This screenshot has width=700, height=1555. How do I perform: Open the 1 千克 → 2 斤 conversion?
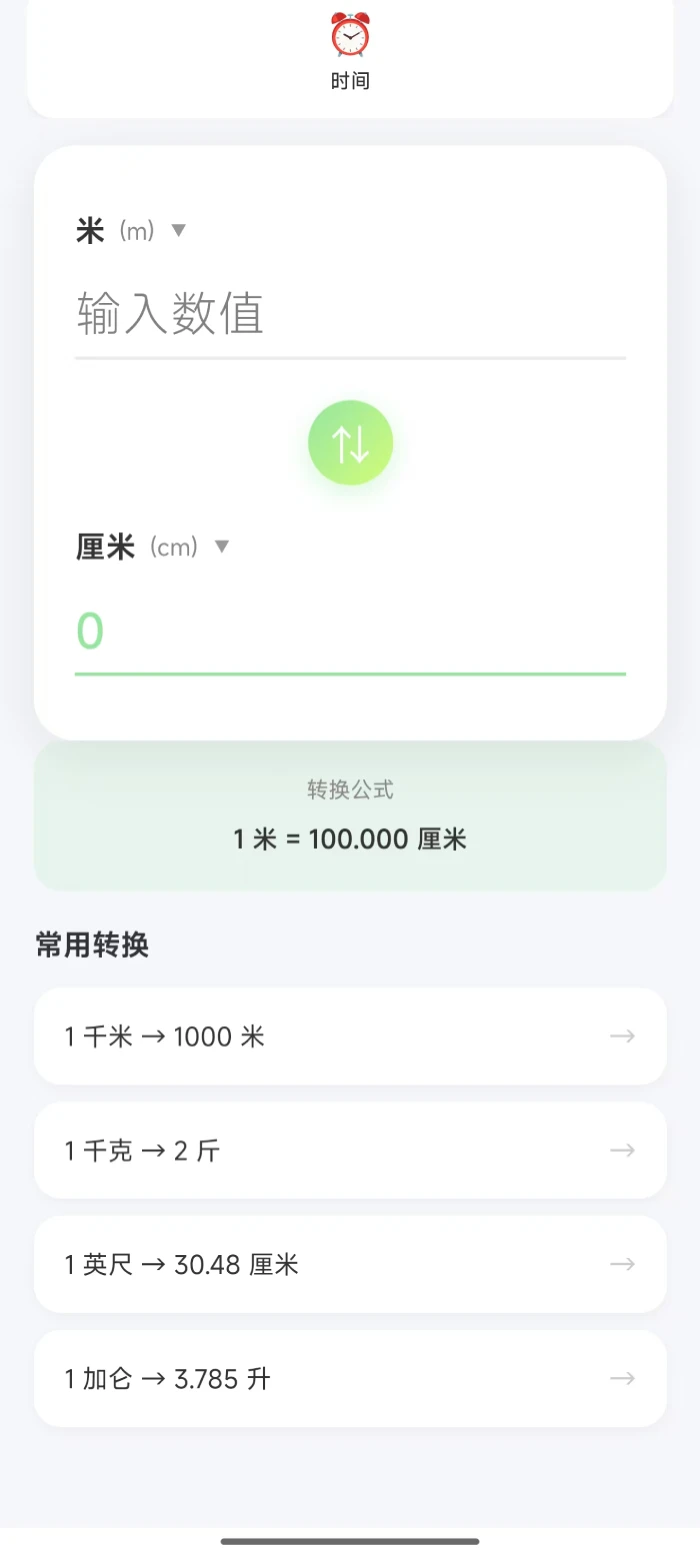point(350,1150)
